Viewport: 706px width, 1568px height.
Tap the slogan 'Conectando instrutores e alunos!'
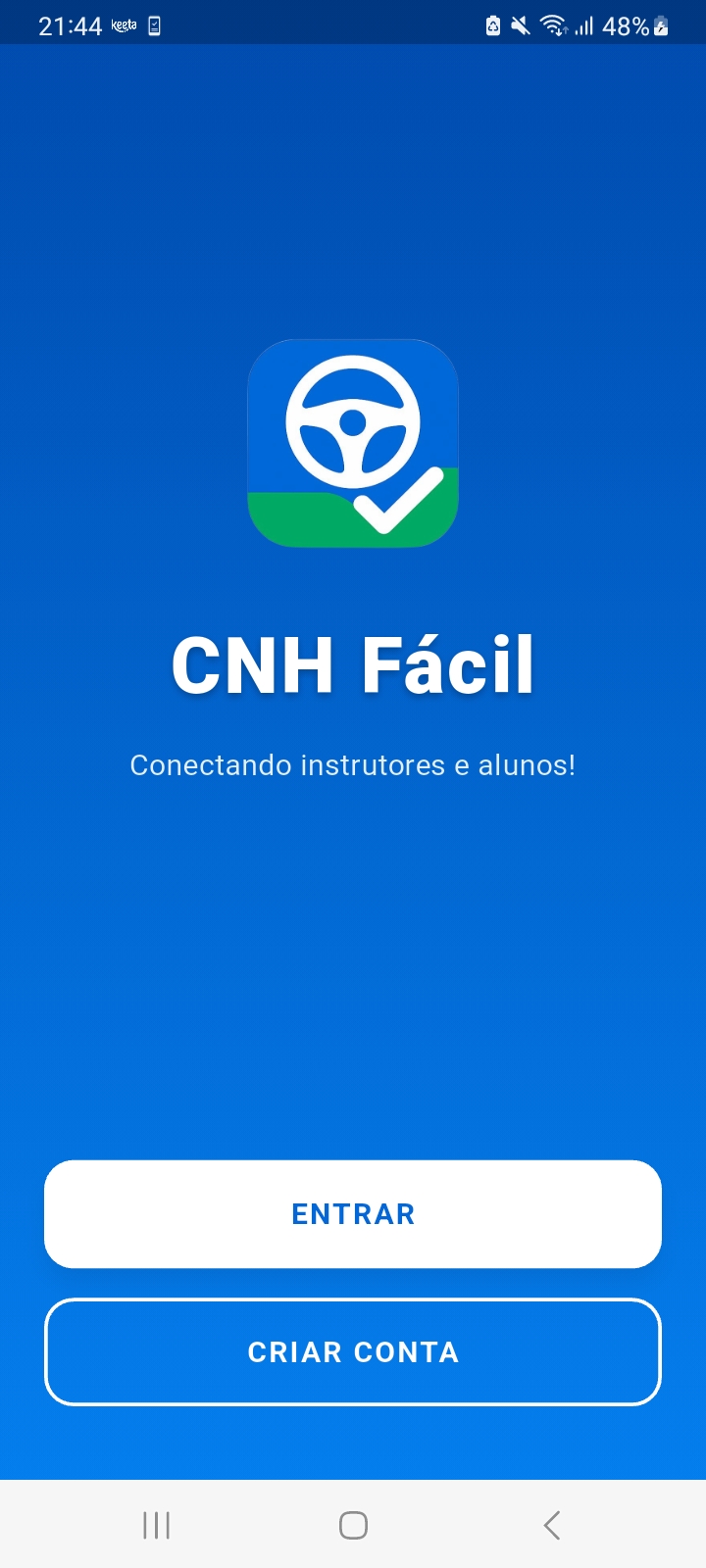[x=353, y=765]
